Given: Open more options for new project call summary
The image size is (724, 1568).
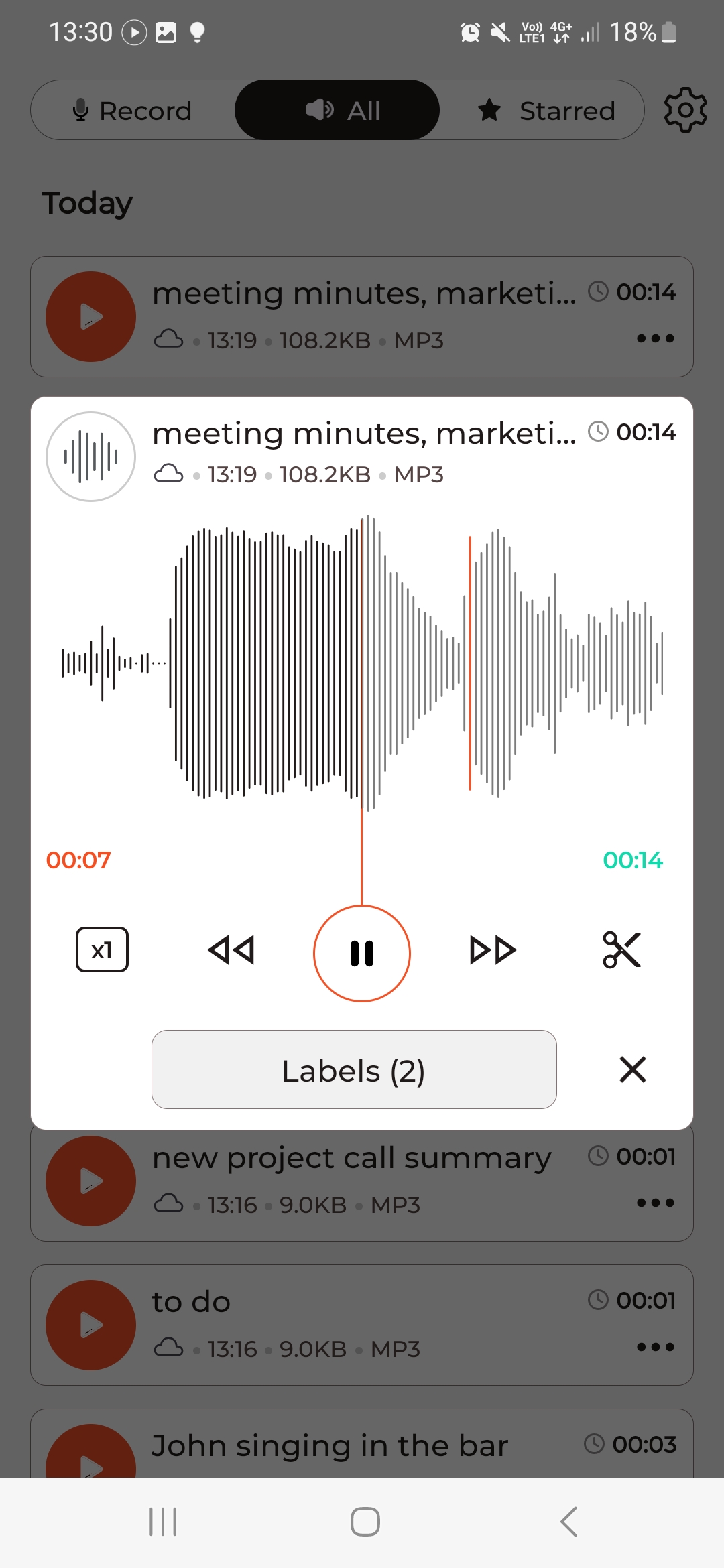Looking at the screenshot, I should pos(656,1203).
